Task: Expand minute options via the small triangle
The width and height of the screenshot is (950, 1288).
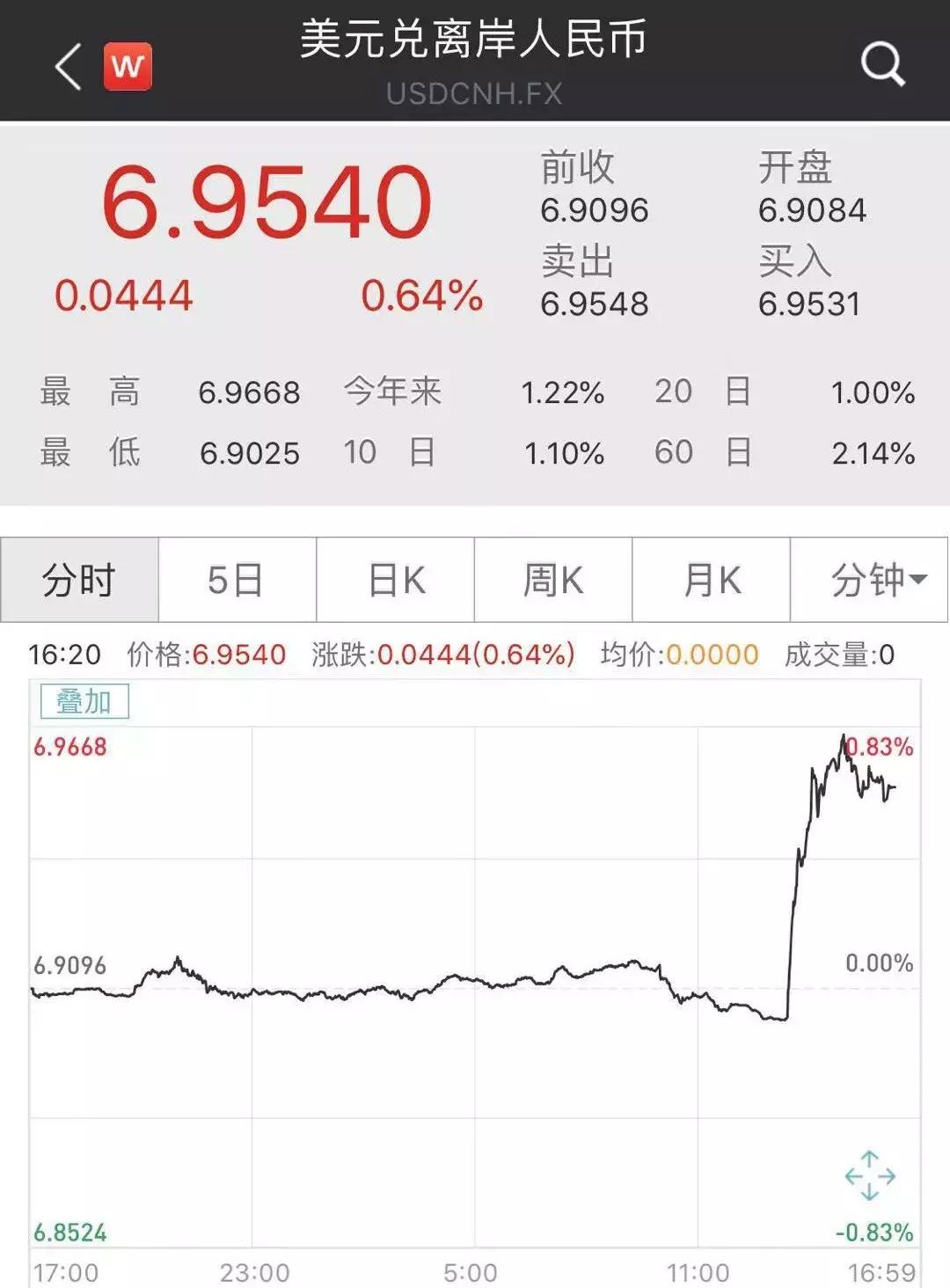Action: click(x=921, y=581)
